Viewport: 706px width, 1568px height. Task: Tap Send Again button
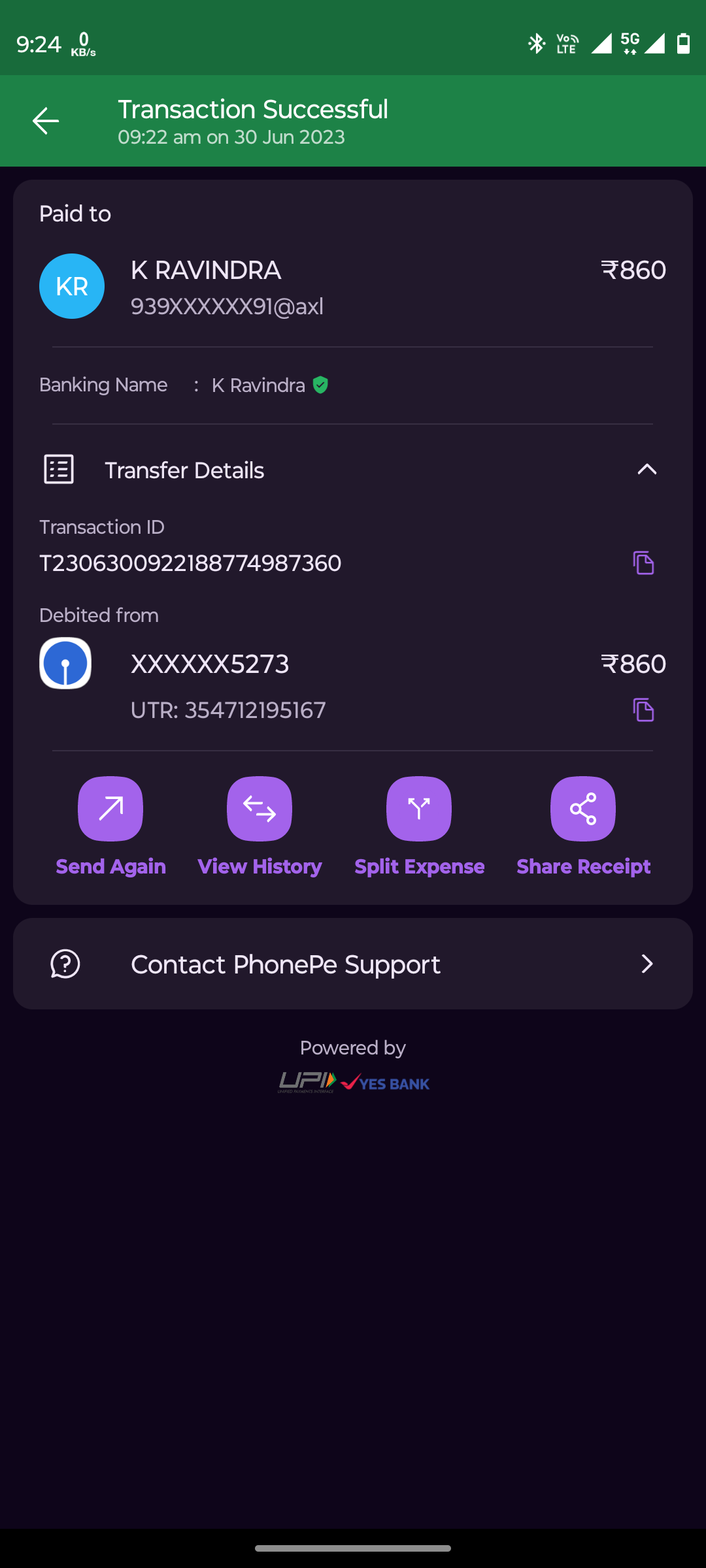coord(110,809)
